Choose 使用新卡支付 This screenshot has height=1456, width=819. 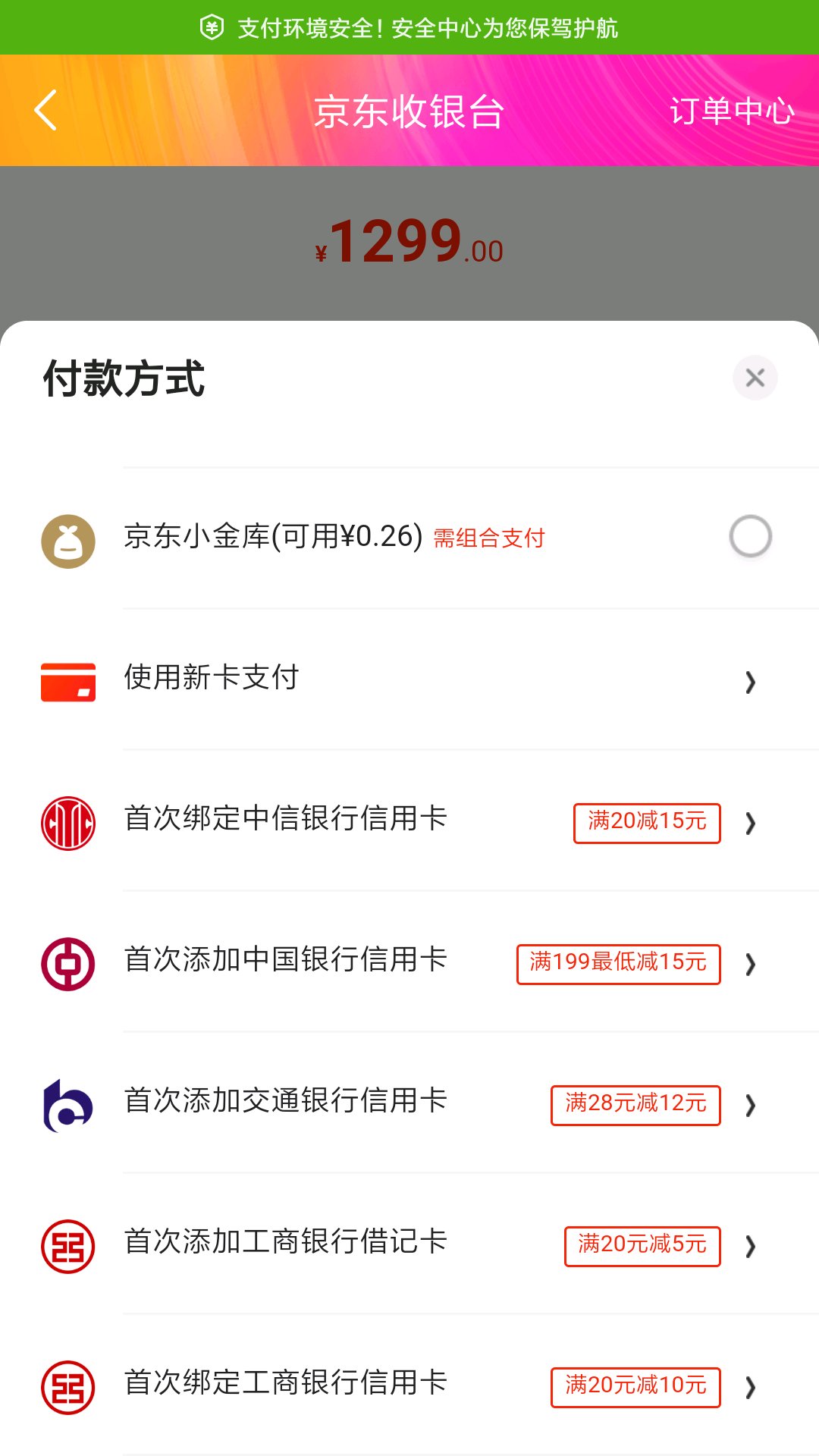pyautogui.click(x=409, y=679)
